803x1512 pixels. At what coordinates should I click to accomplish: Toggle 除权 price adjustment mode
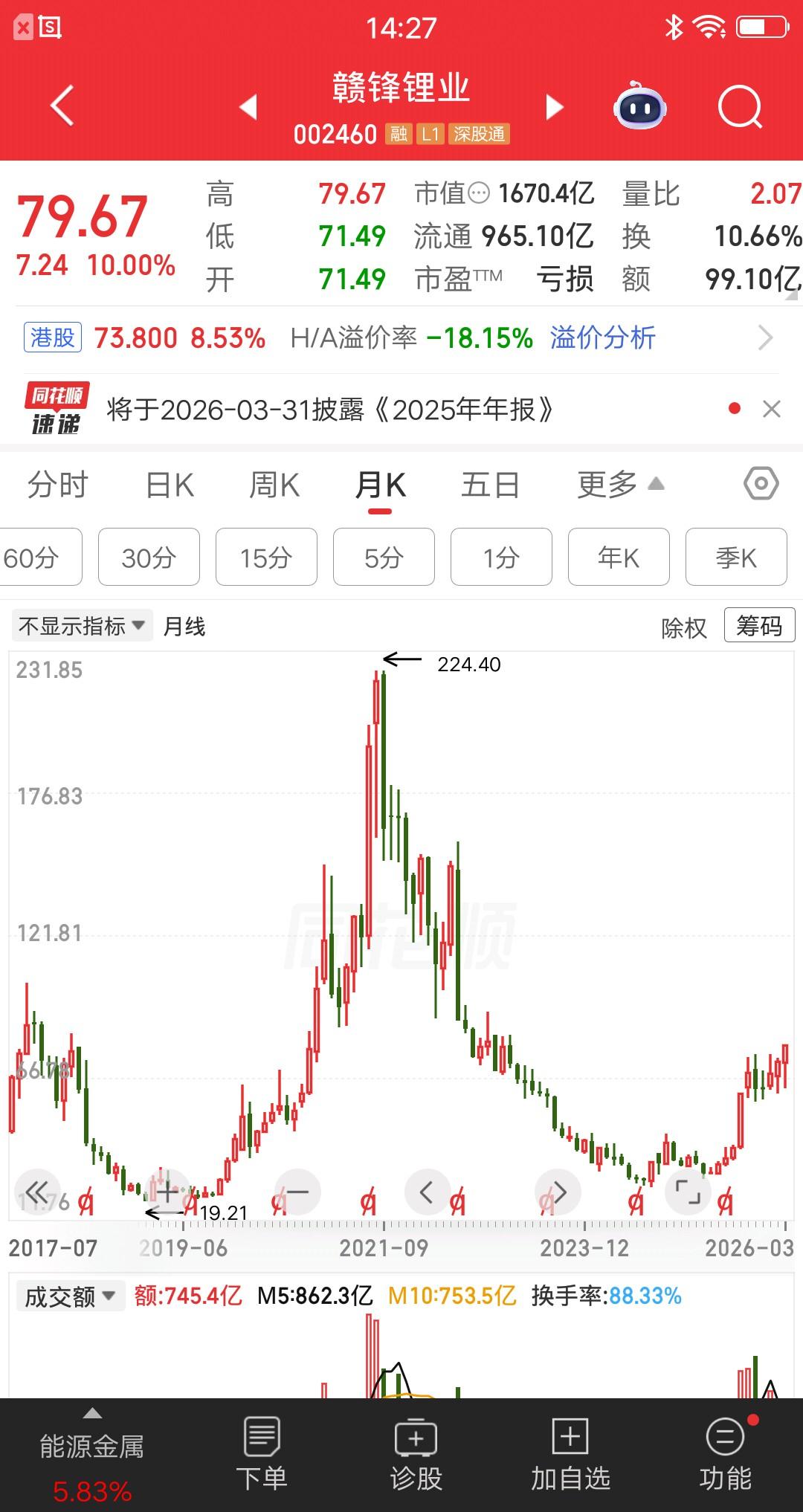coord(683,625)
